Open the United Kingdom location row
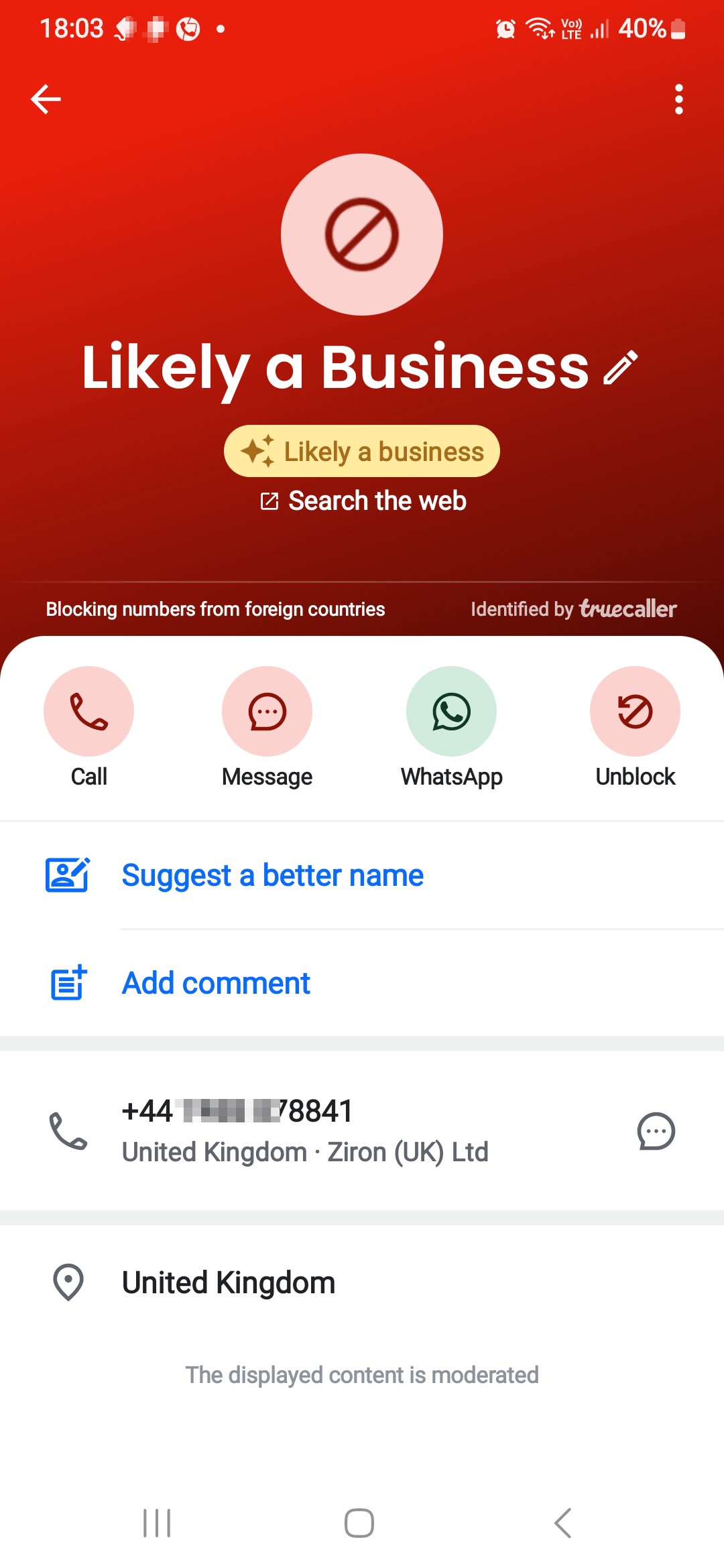Image resolution: width=724 pixels, height=1568 pixels. [x=362, y=1283]
